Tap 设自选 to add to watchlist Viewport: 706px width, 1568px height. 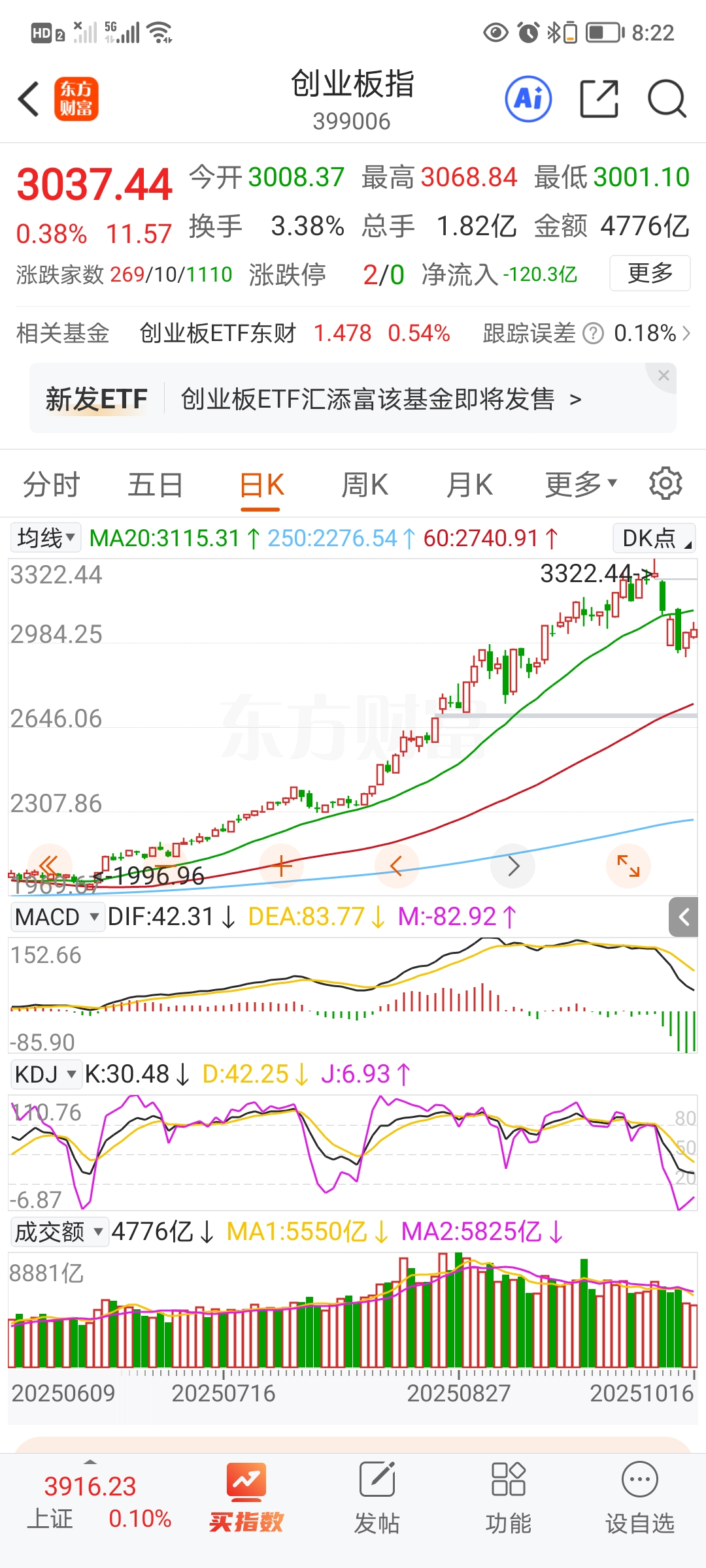pos(639,1497)
